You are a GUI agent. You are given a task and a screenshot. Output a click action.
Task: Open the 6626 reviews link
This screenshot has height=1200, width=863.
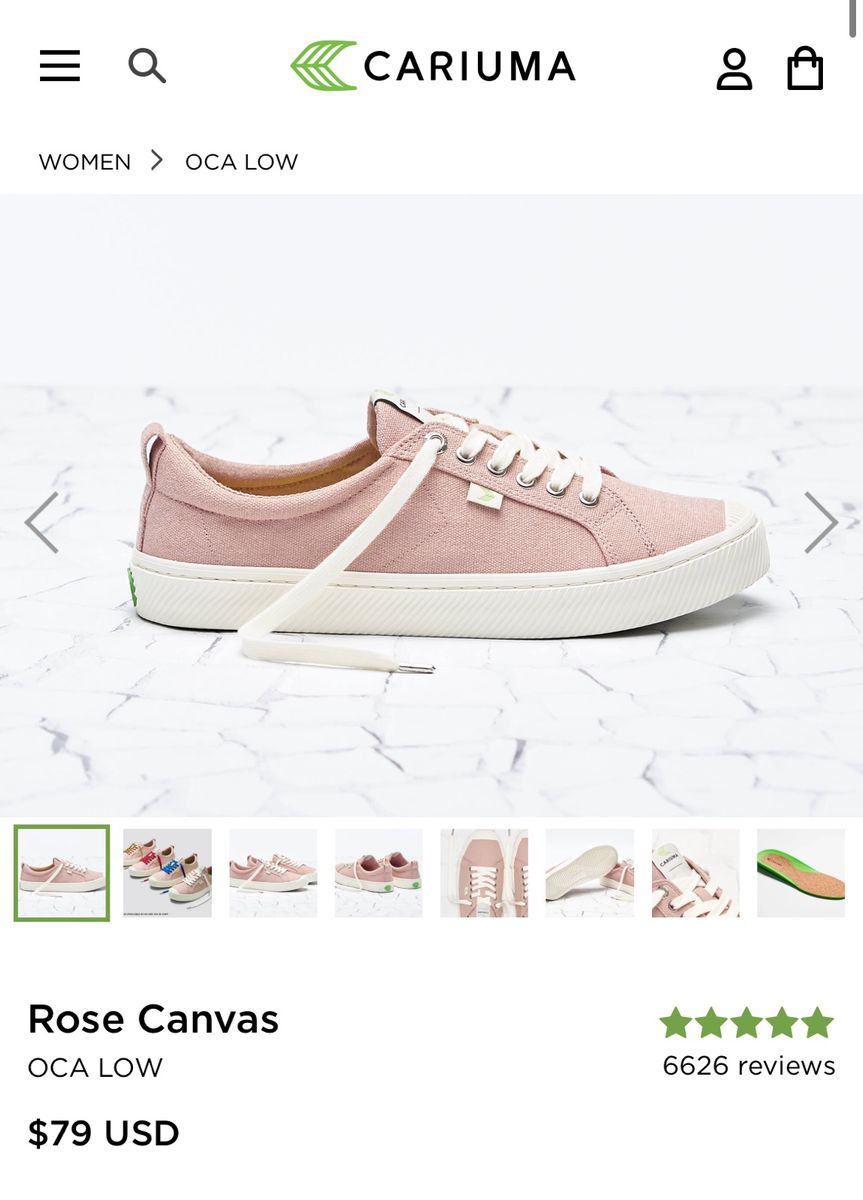click(x=748, y=1066)
